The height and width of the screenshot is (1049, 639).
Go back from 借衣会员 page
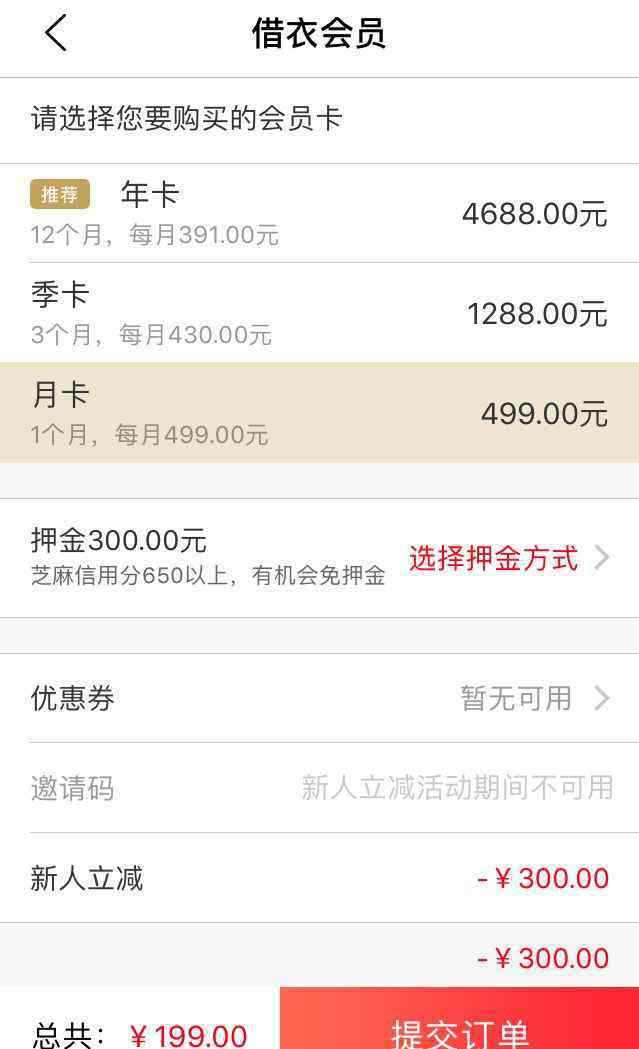56,33
